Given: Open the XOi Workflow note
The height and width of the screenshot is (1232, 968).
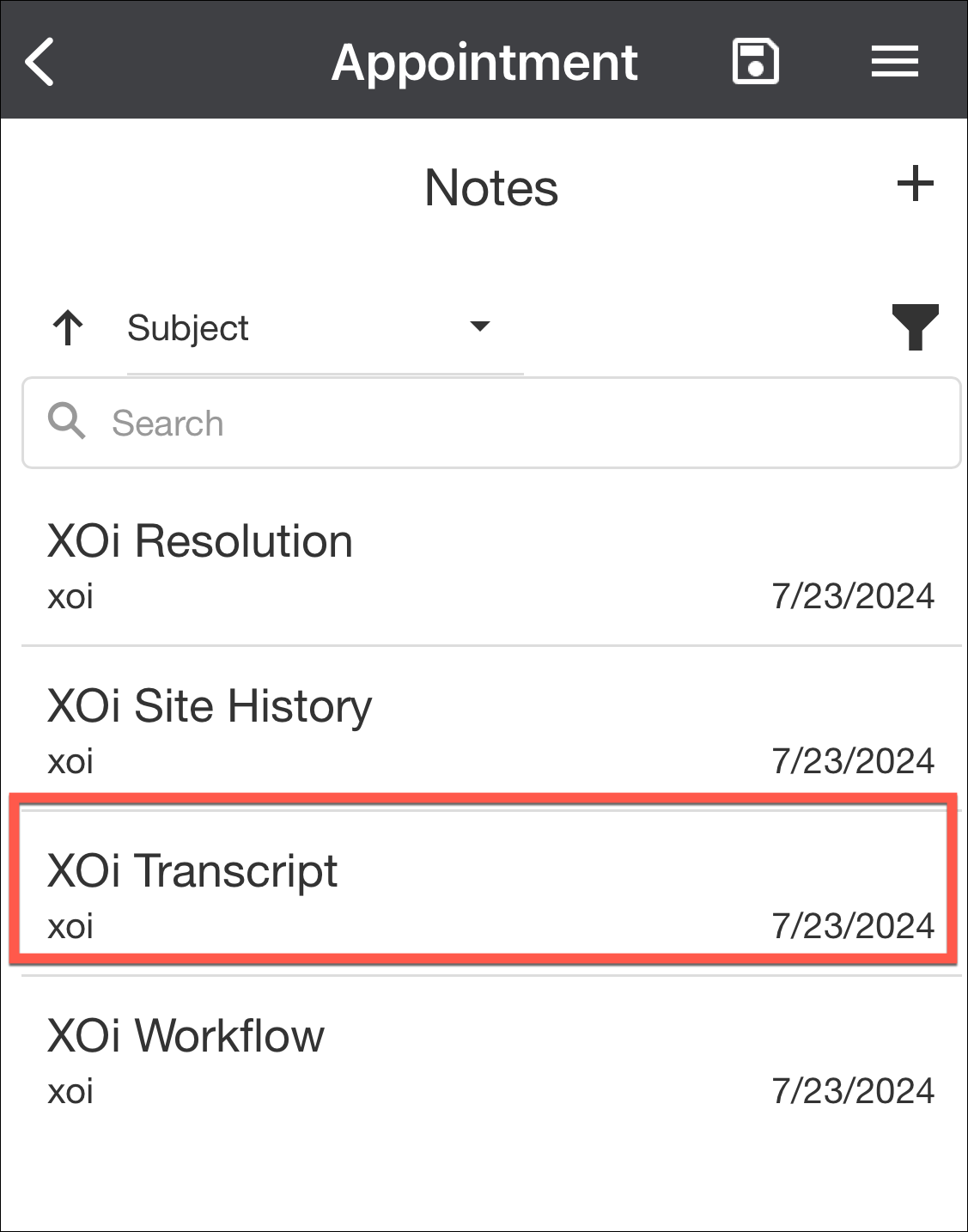Looking at the screenshot, I should click(490, 1059).
